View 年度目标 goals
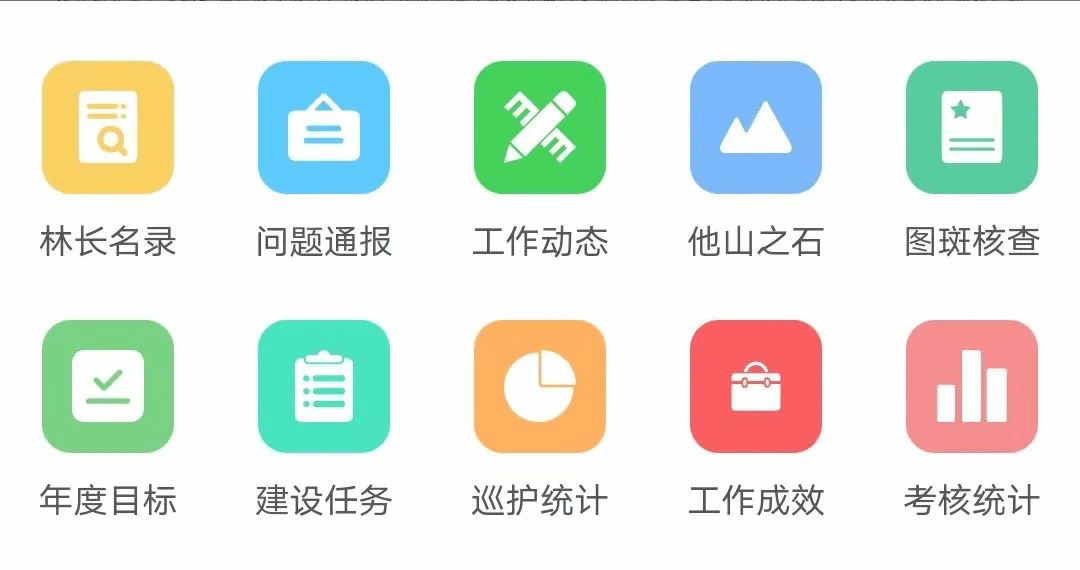The width and height of the screenshot is (1080, 570). (x=108, y=387)
